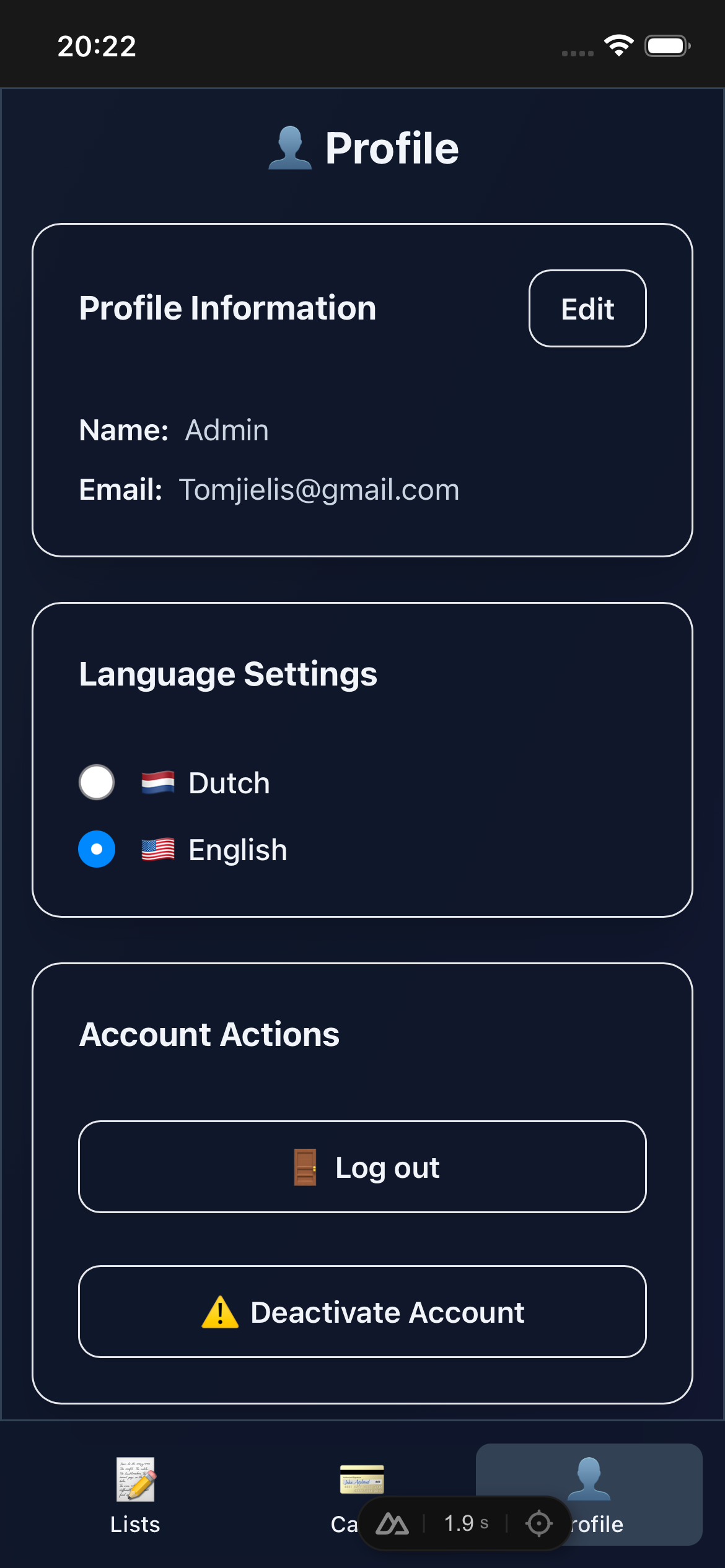
Task: Select Dutch as the language
Action: [x=97, y=782]
